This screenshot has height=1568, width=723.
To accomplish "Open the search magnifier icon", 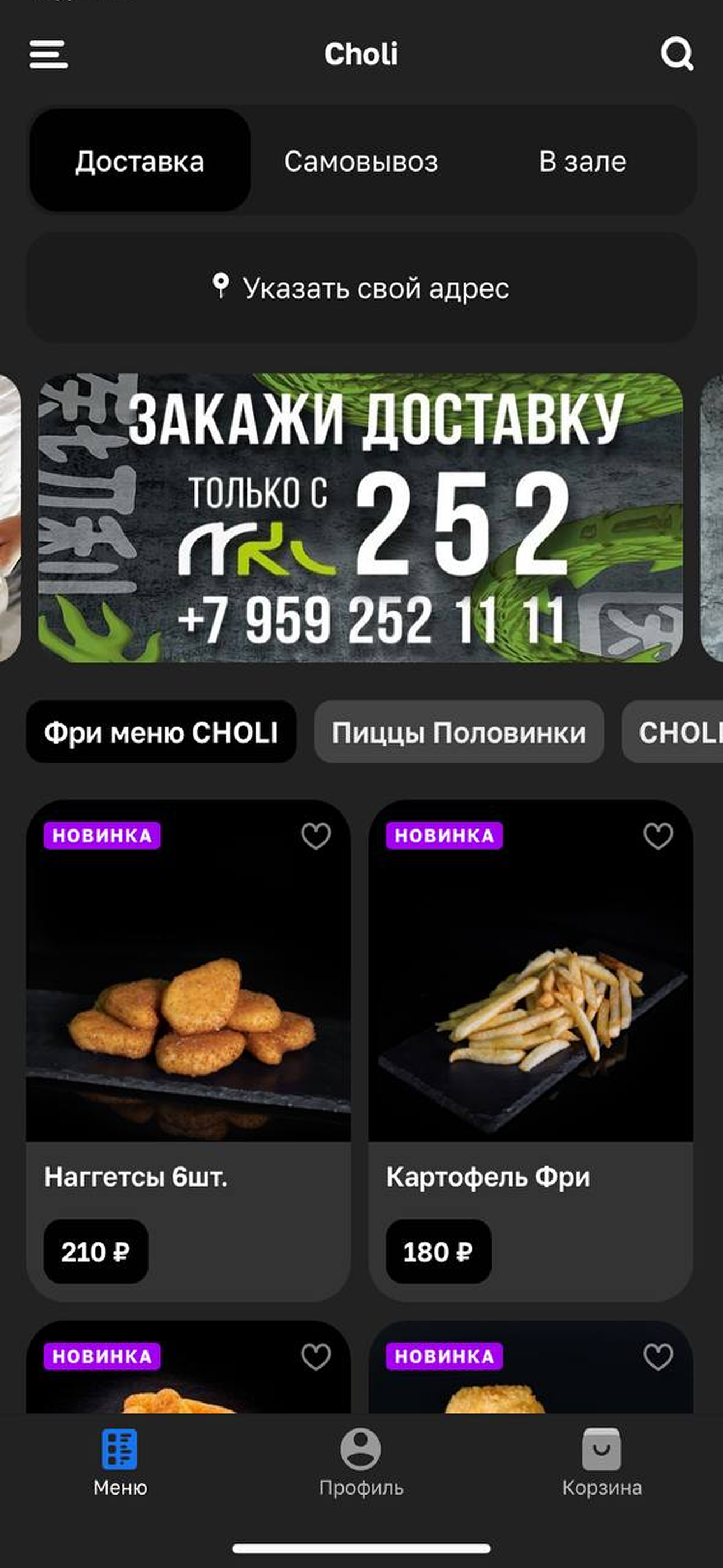I will (x=676, y=55).
